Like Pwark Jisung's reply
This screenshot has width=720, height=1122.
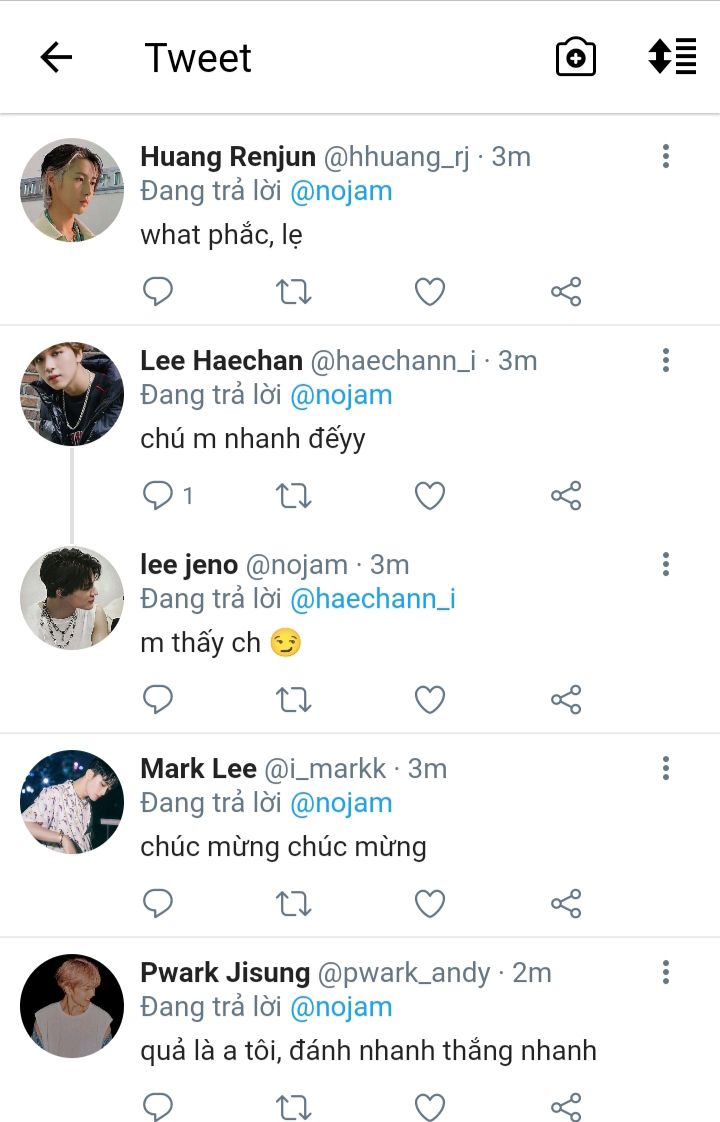coord(430,1107)
